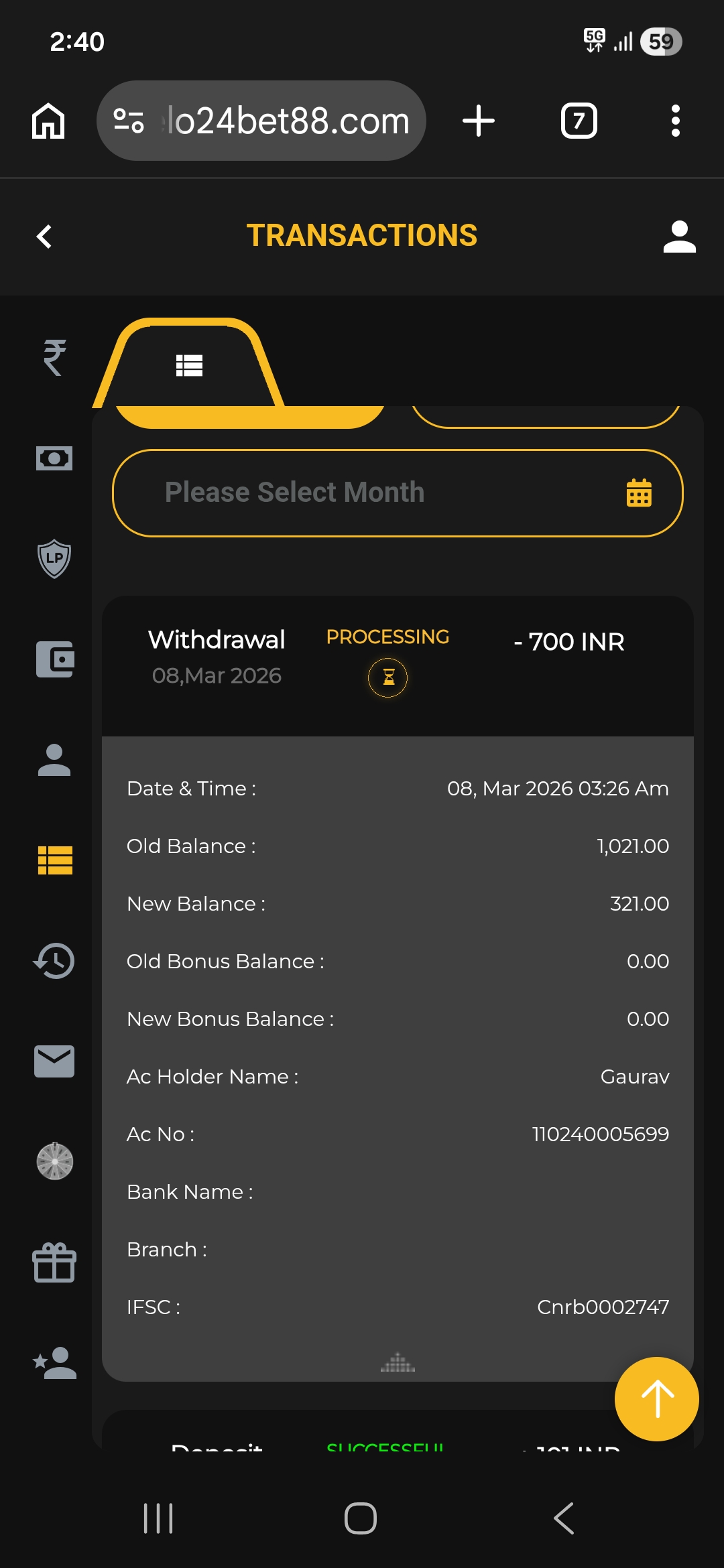Screen dimensions: 724x1568
Task: Open the browser overflow menu
Action: pos(675,121)
